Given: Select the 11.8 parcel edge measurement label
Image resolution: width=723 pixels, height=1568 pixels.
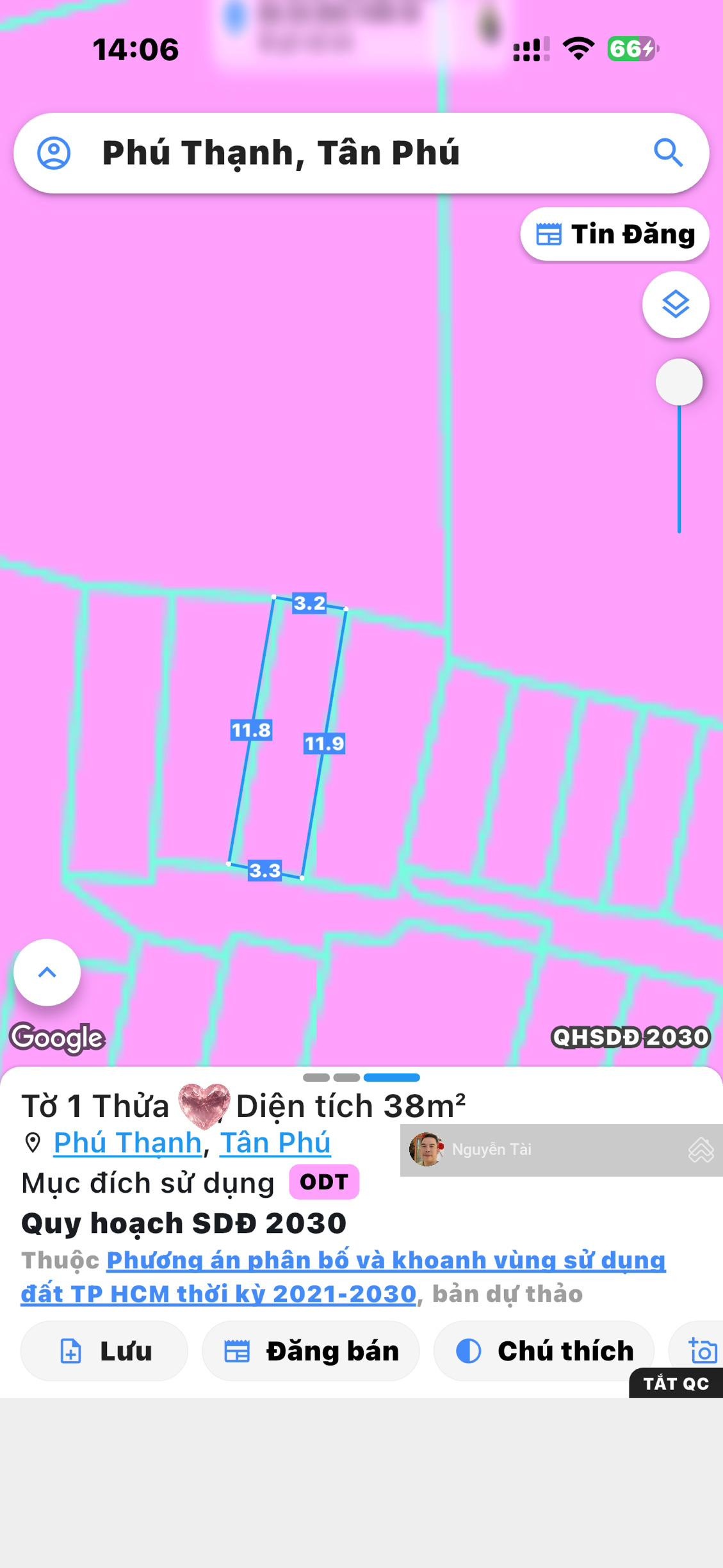Looking at the screenshot, I should point(252,730).
